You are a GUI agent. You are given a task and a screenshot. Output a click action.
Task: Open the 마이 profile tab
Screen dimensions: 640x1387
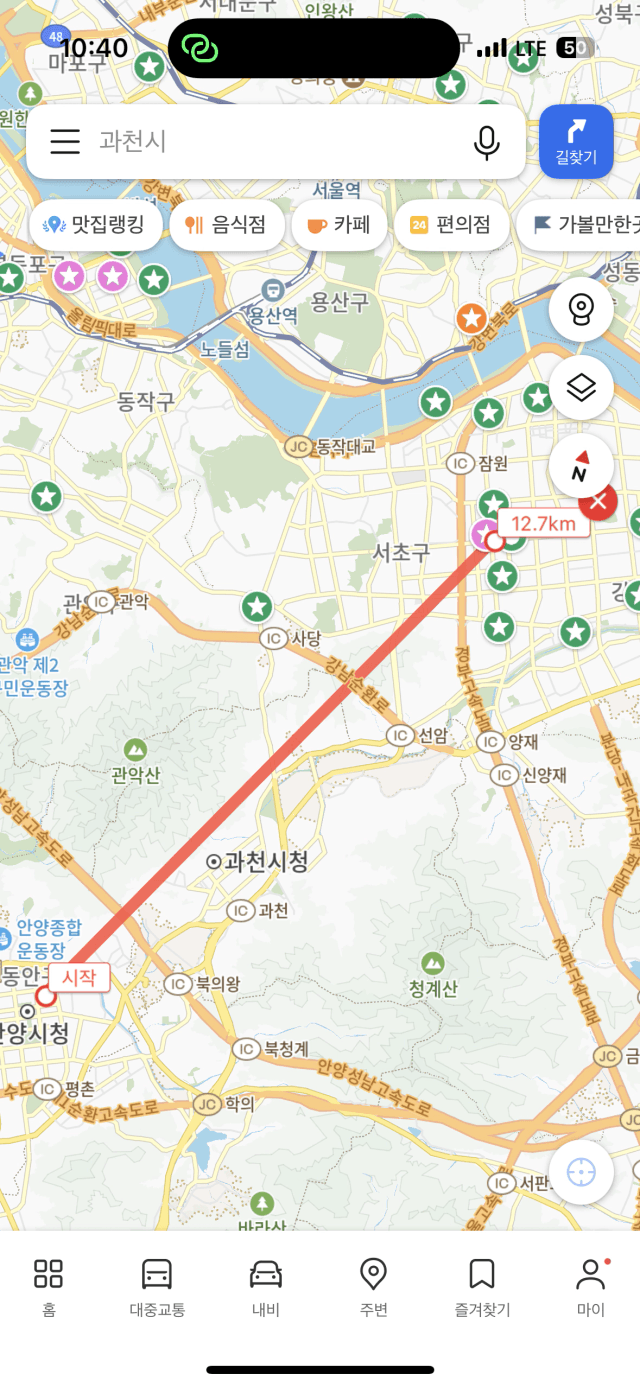[x=591, y=1287]
